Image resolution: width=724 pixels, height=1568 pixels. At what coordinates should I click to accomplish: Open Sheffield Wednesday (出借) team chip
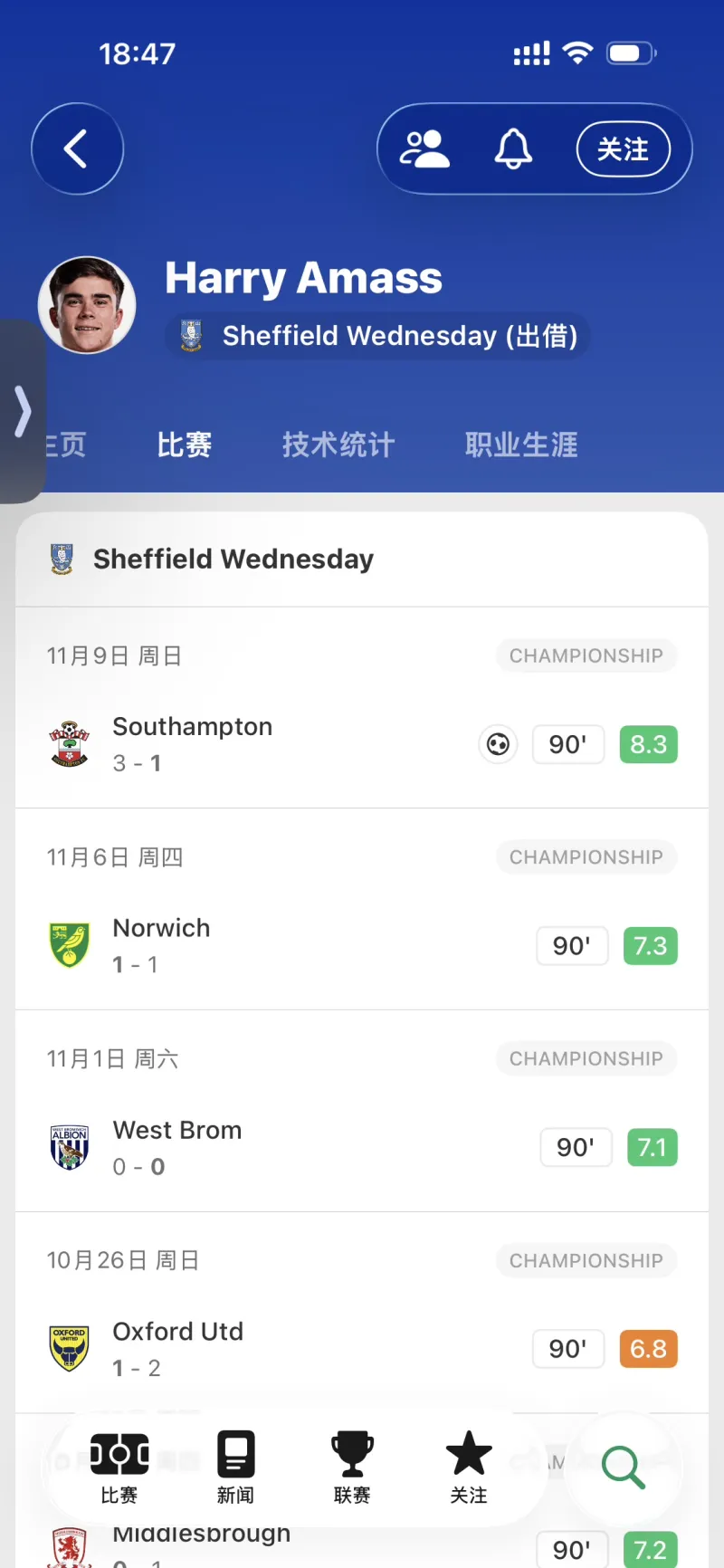tap(377, 336)
